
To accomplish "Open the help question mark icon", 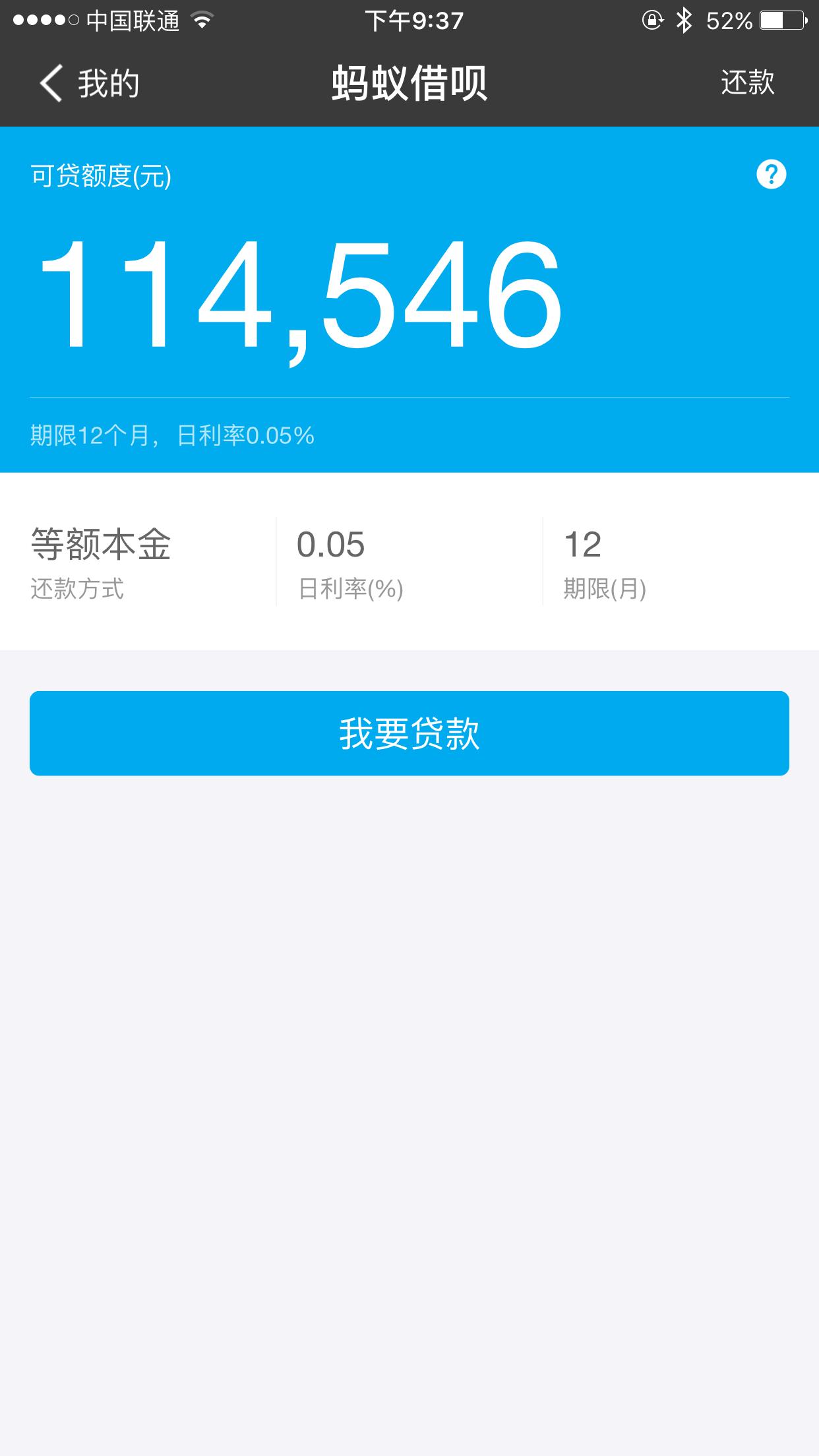I will 771,175.
